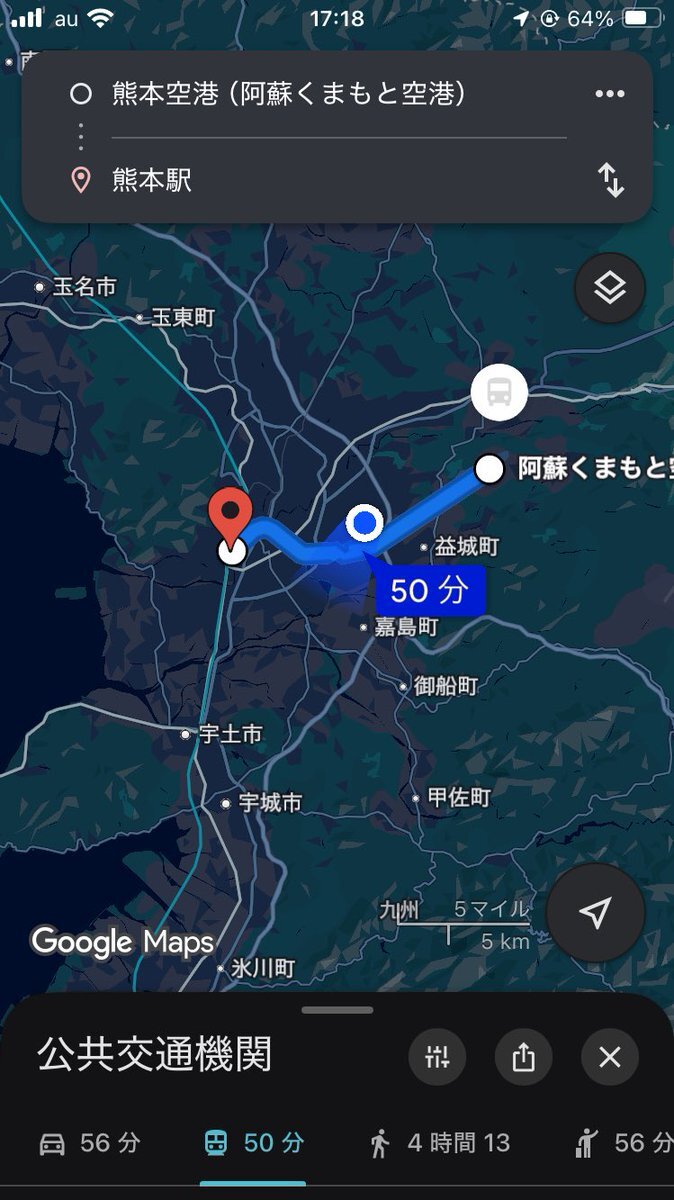674x1200 pixels.
Task: Switch to driving mode 56 分
Action: 90,1143
